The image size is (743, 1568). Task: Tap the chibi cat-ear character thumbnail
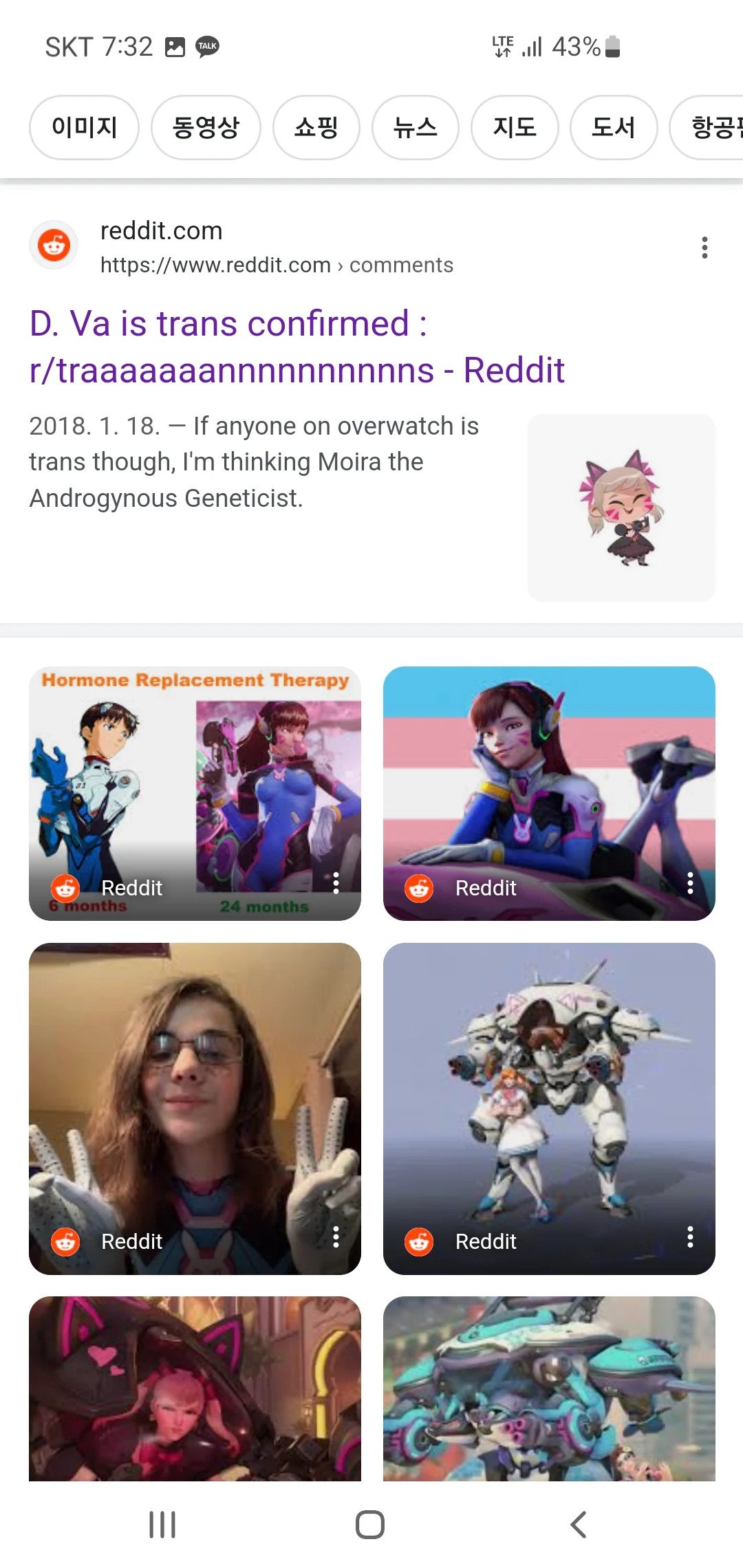coord(621,508)
